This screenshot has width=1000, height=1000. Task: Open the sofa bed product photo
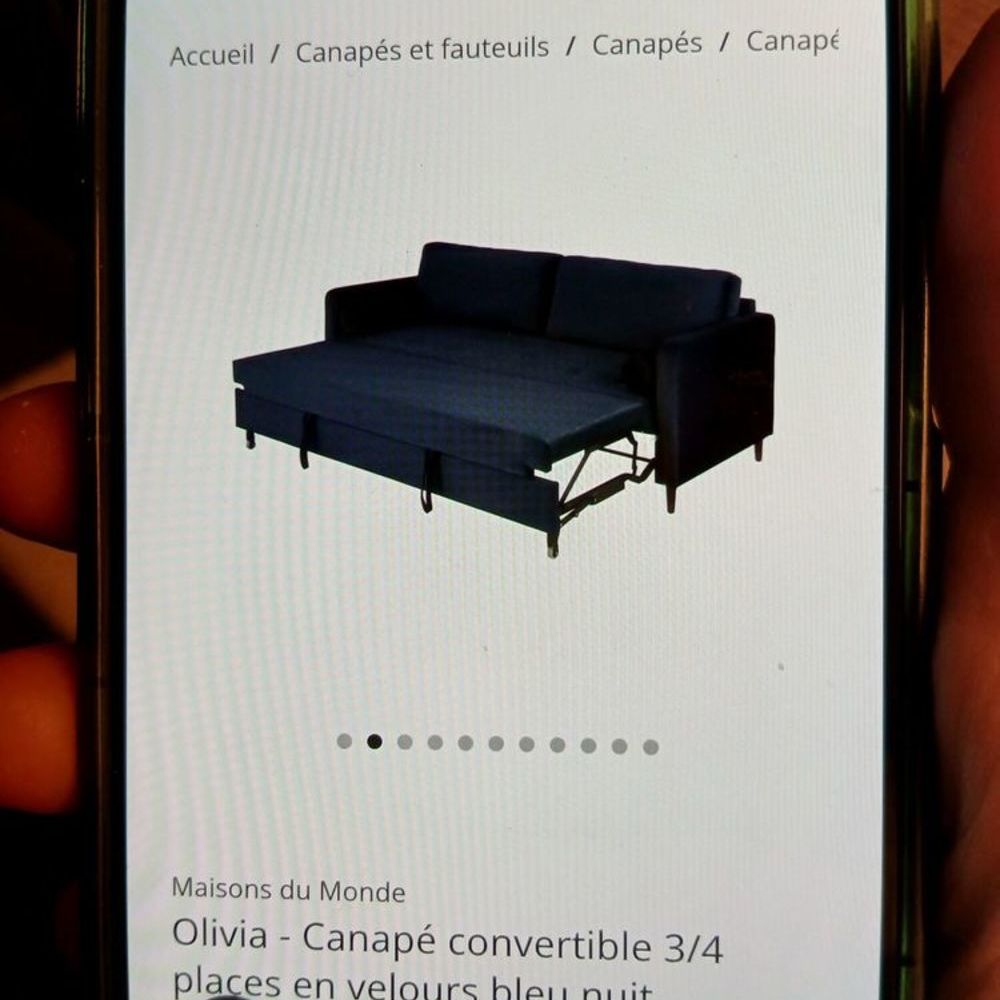coord(505,395)
